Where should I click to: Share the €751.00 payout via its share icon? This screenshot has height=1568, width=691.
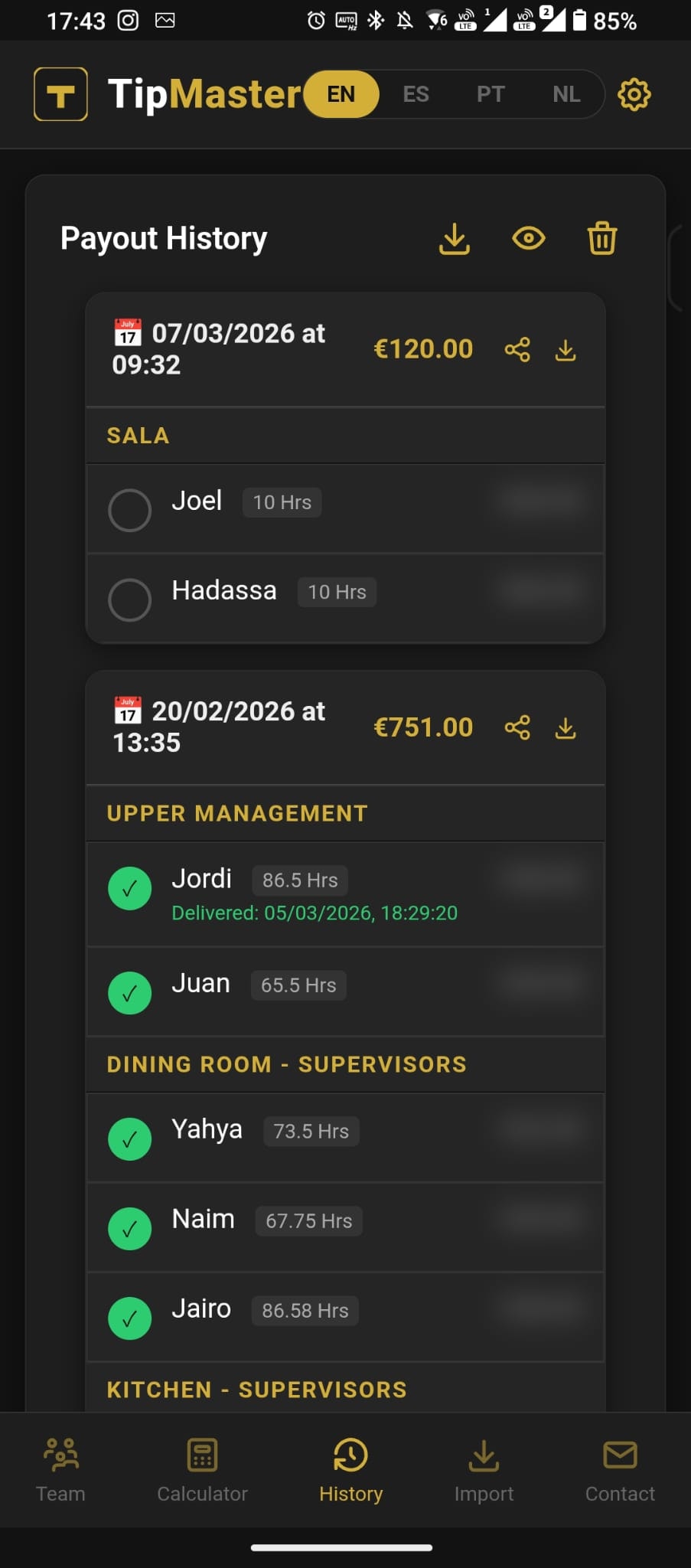pyautogui.click(x=517, y=728)
